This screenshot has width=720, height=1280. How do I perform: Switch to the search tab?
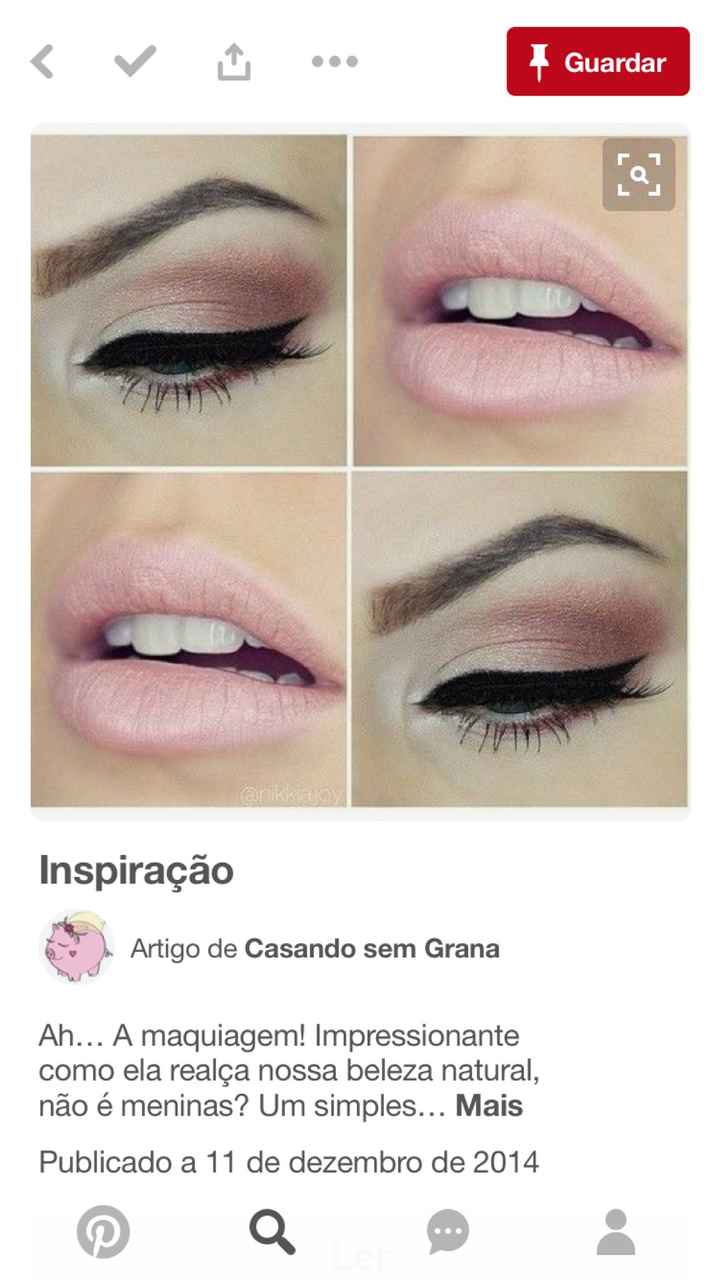tap(272, 1231)
